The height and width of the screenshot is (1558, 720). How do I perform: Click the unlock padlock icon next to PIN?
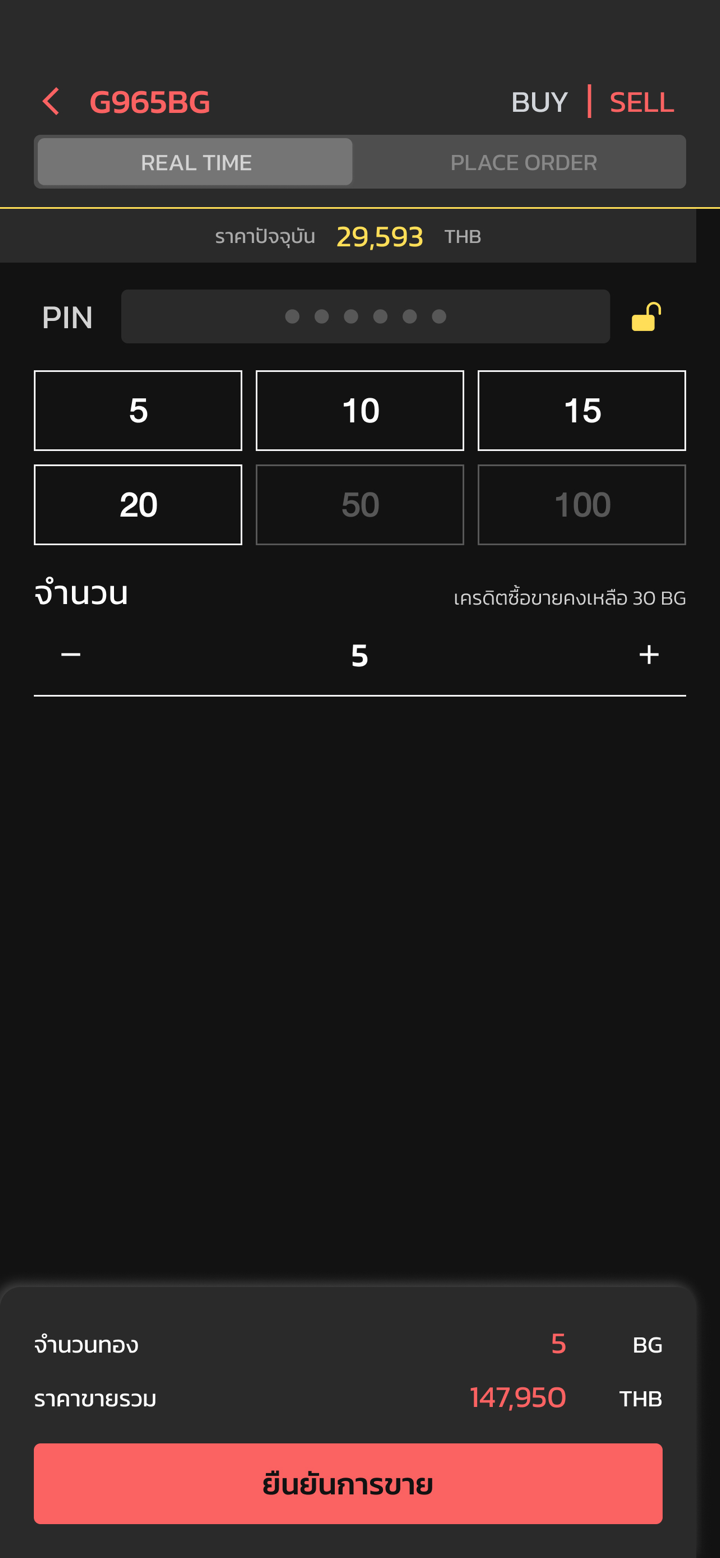click(646, 316)
